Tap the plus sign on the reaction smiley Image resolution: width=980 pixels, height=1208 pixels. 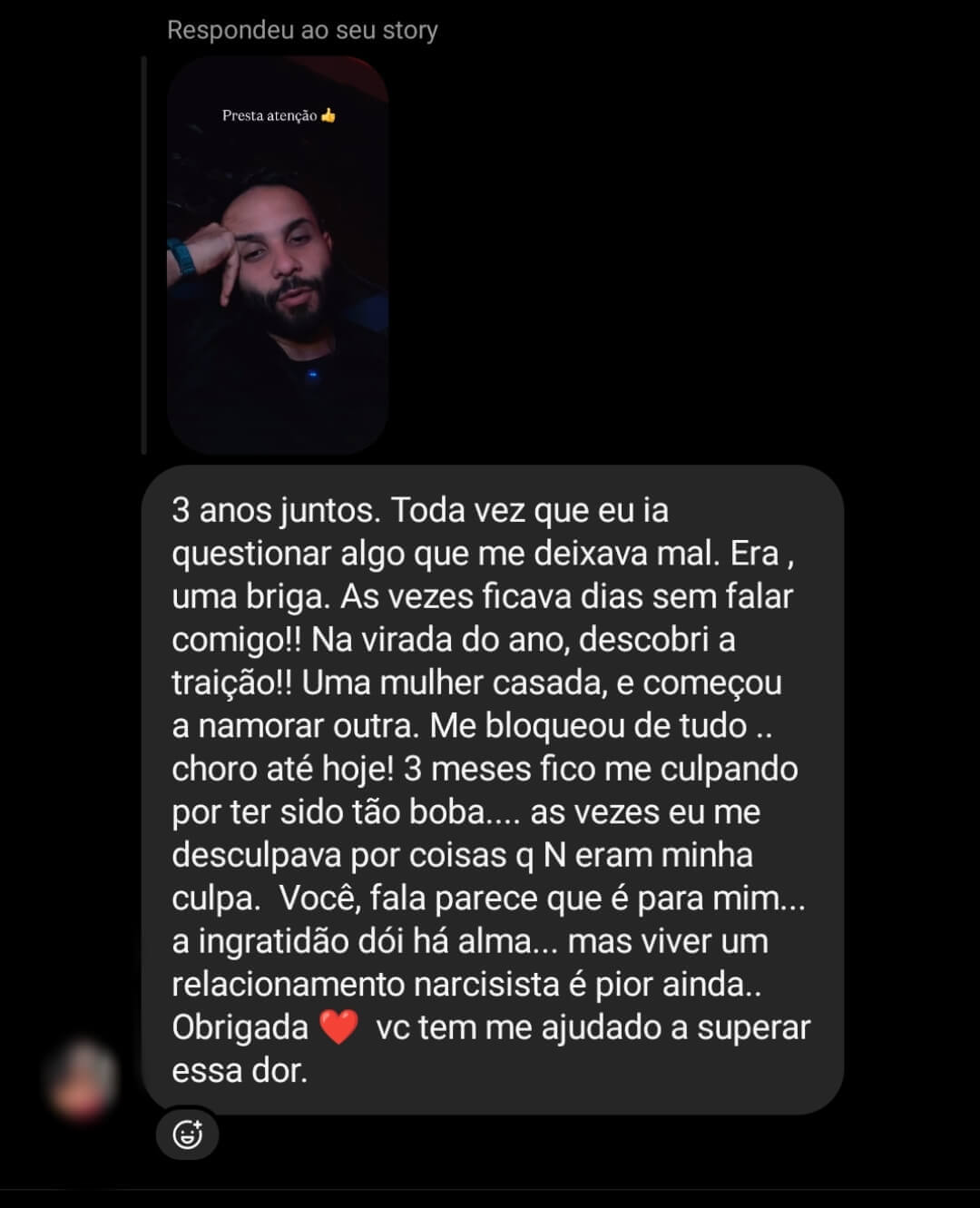click(196, 1125)
